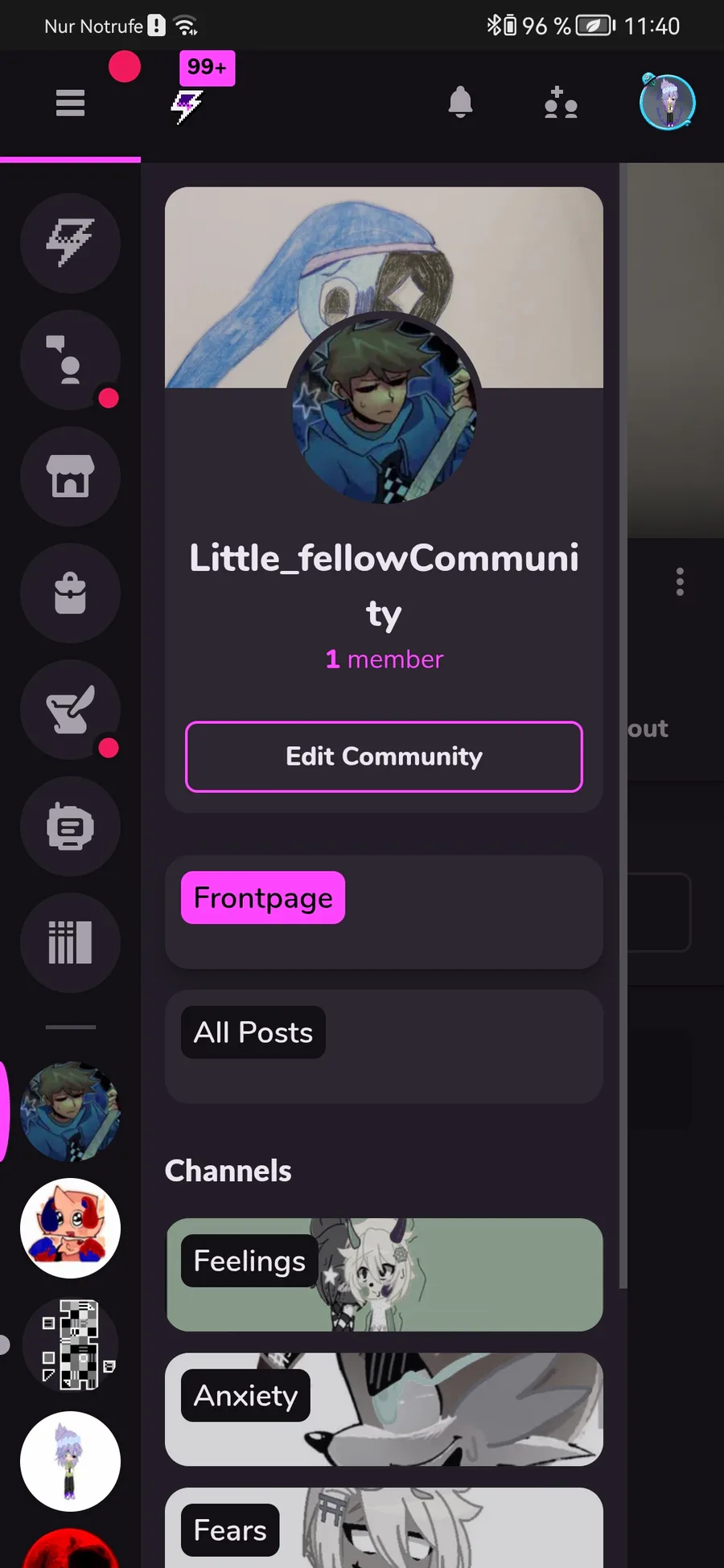The height and width of the screenshot is (1568, 724).
Task: Open the lightning feed icon in sidebar
Action: (70, 243)
